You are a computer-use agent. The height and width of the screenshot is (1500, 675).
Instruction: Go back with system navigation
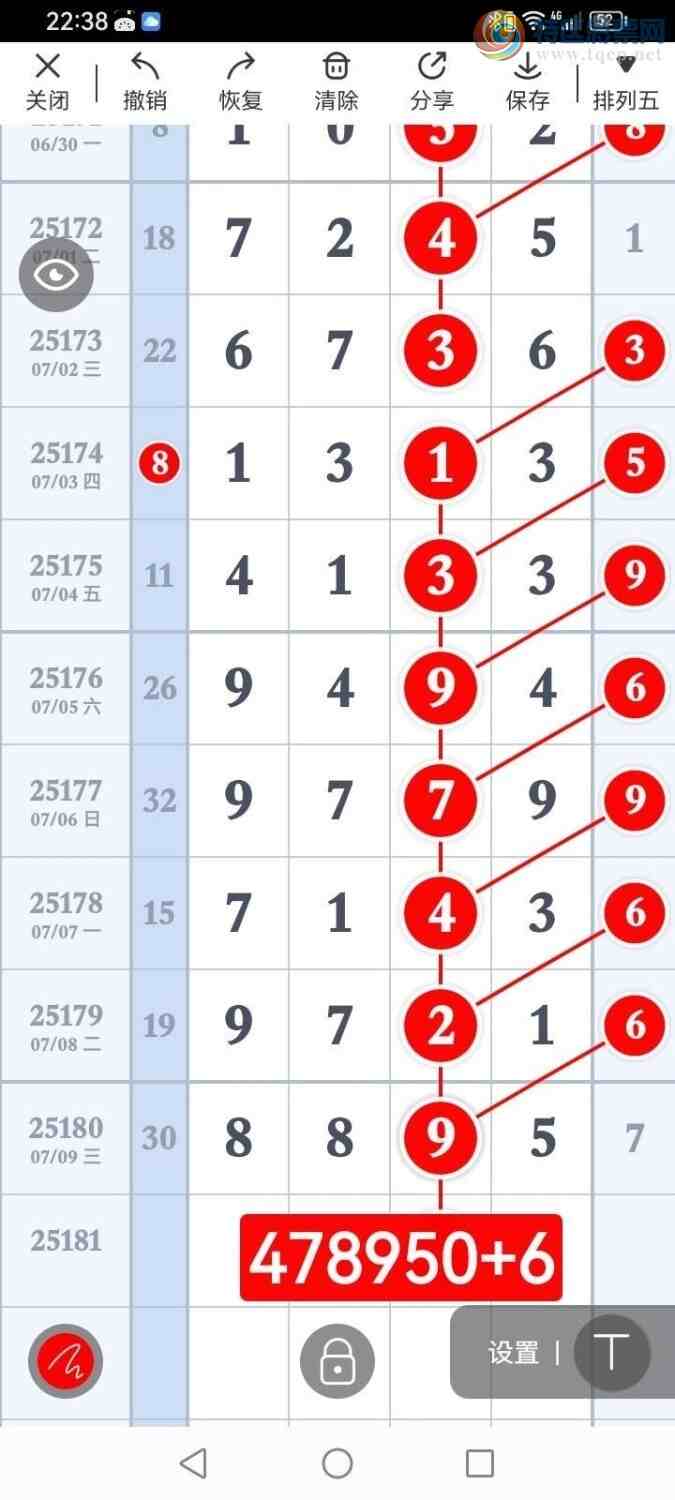(x=193, y=1464)
